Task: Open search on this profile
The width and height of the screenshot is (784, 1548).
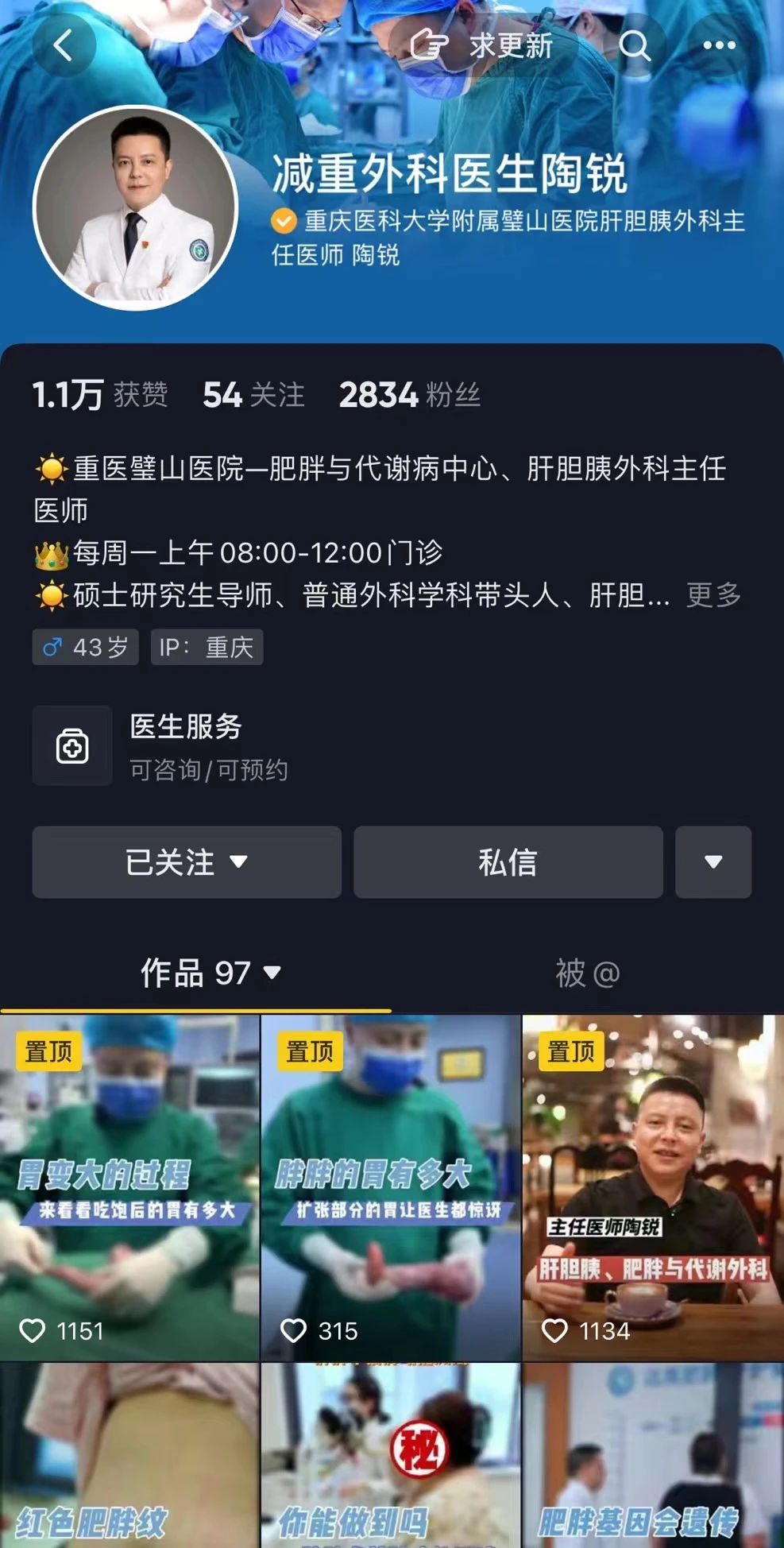Action: pyautogui.click(x=635, y=46)
